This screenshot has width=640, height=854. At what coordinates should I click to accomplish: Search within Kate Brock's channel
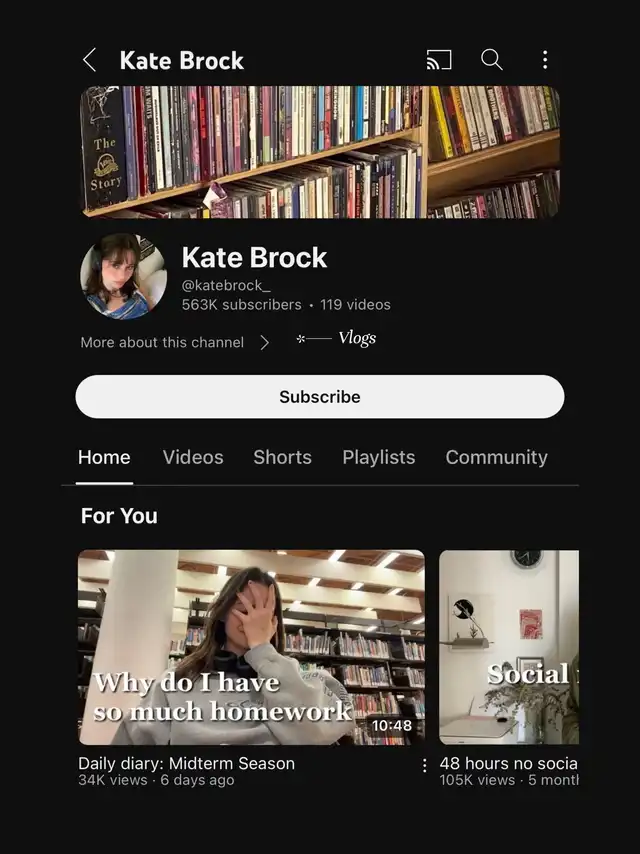tap(492, 60)
